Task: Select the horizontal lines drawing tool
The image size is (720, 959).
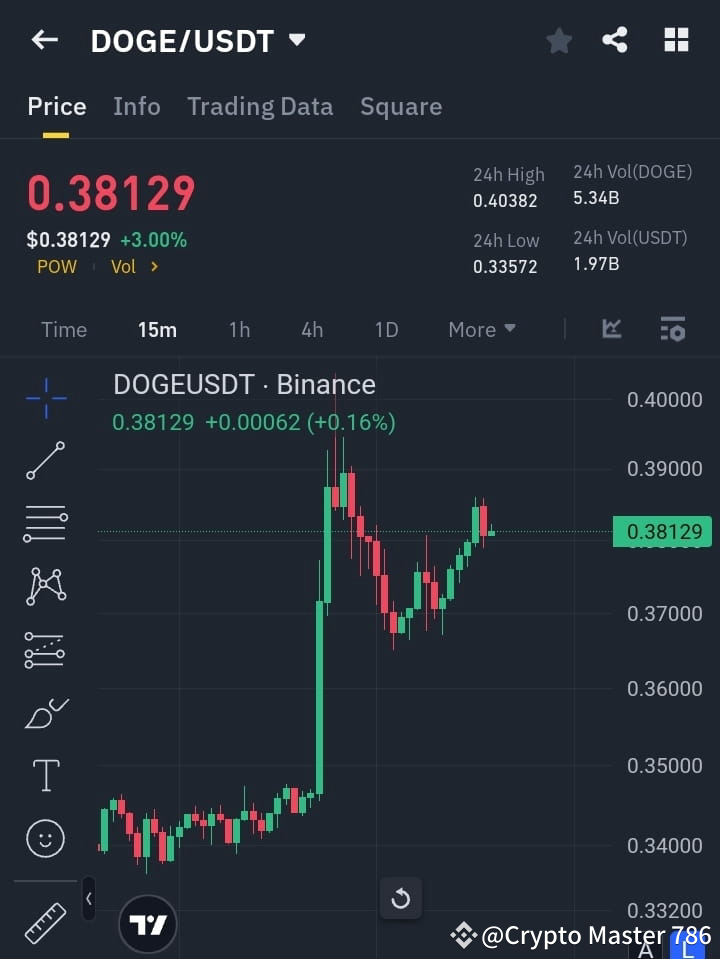Action: click(45, 524)
